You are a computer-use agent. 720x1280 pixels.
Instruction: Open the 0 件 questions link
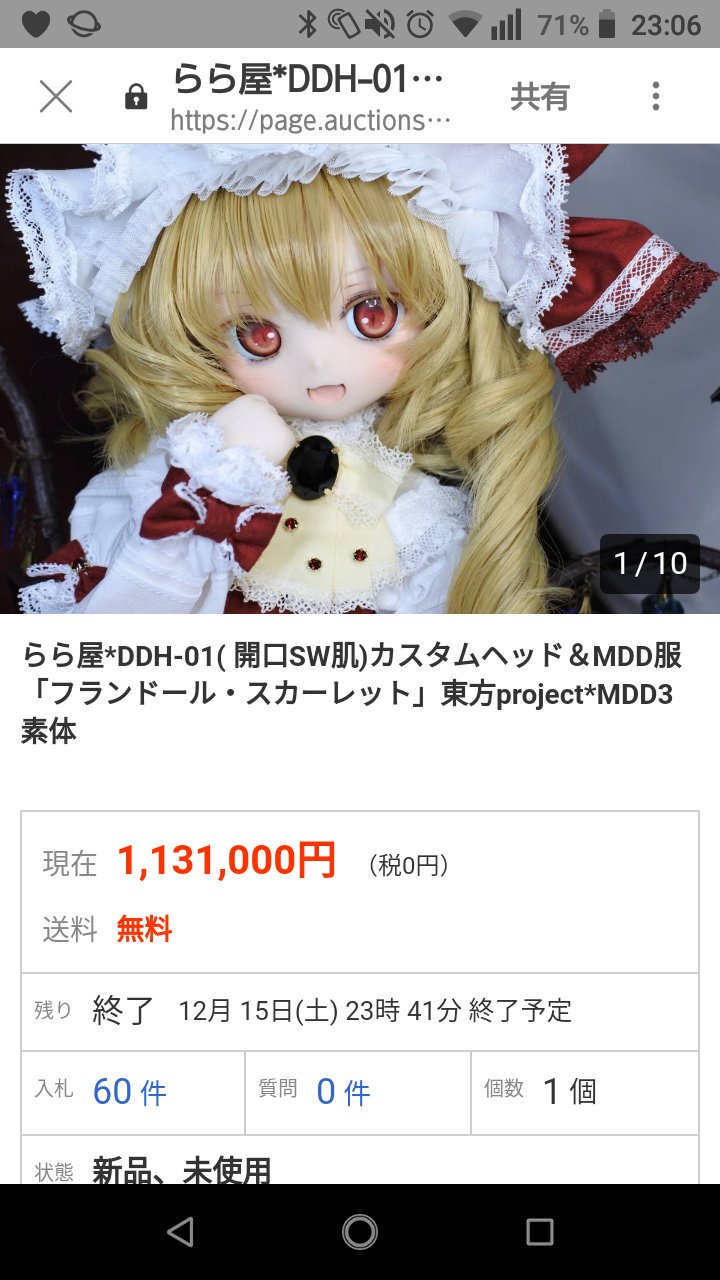tap(343, 1092)
